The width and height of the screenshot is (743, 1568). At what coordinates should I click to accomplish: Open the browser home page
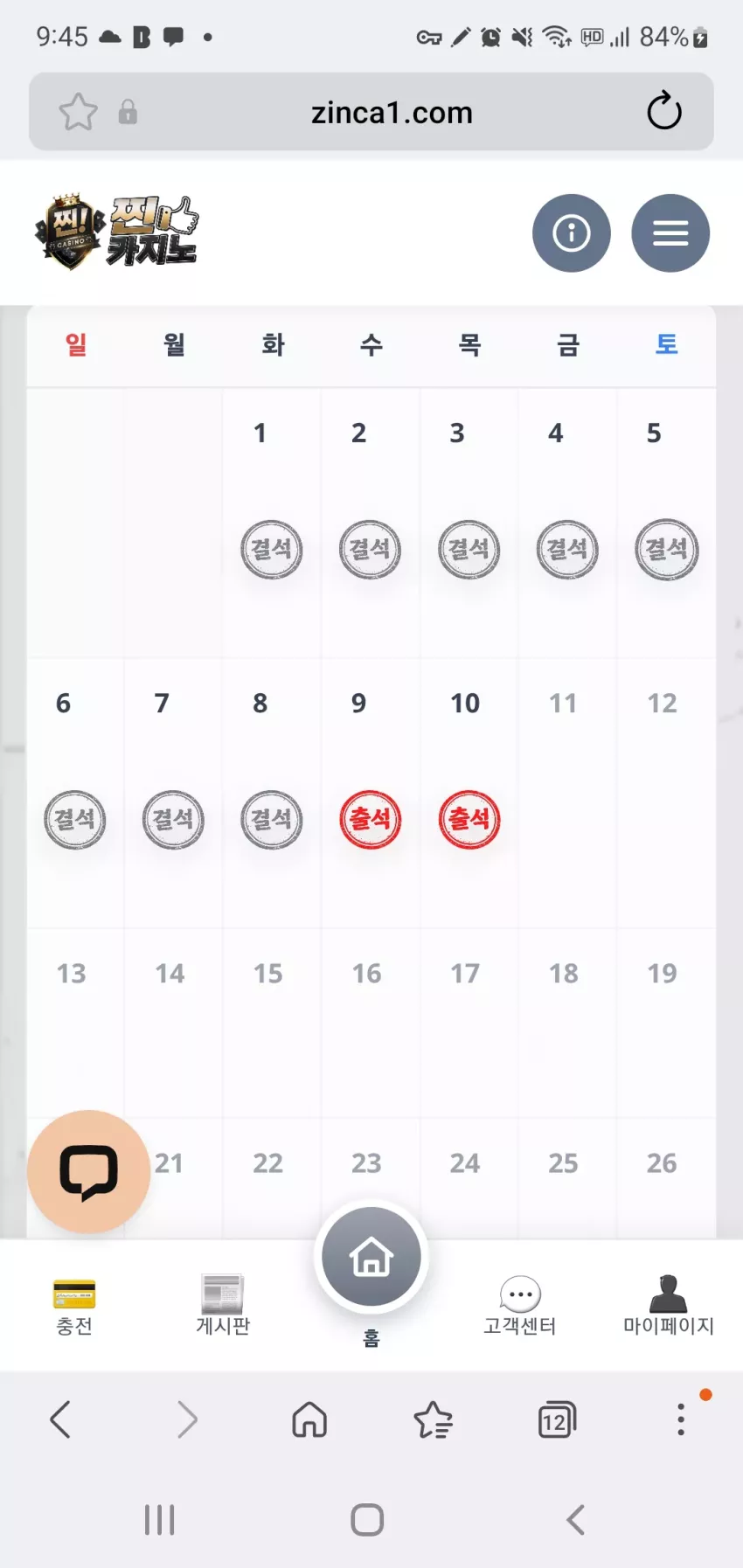309,1419
